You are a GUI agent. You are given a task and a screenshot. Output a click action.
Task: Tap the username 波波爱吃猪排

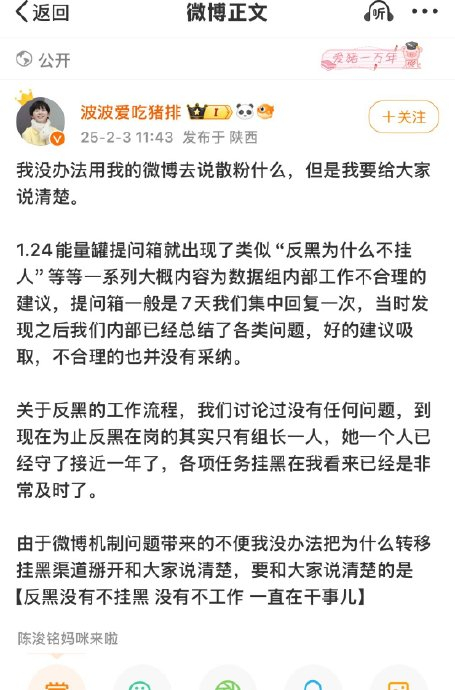[131, 112]
